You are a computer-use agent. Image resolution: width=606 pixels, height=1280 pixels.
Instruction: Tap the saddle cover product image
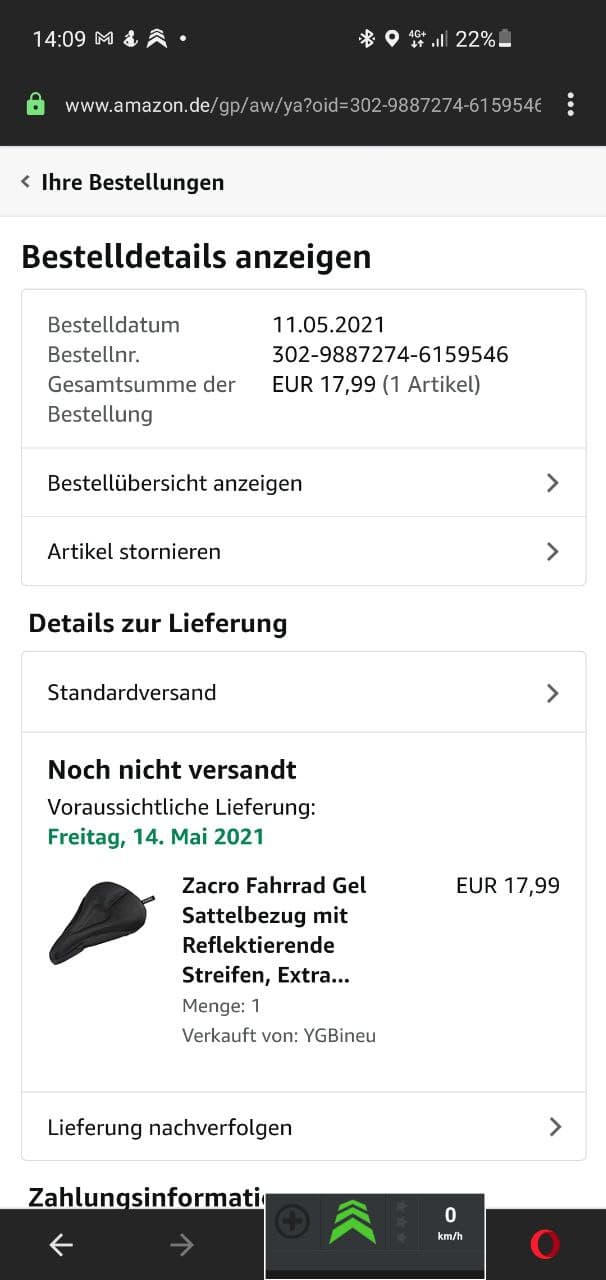click(x=101, y=921)
